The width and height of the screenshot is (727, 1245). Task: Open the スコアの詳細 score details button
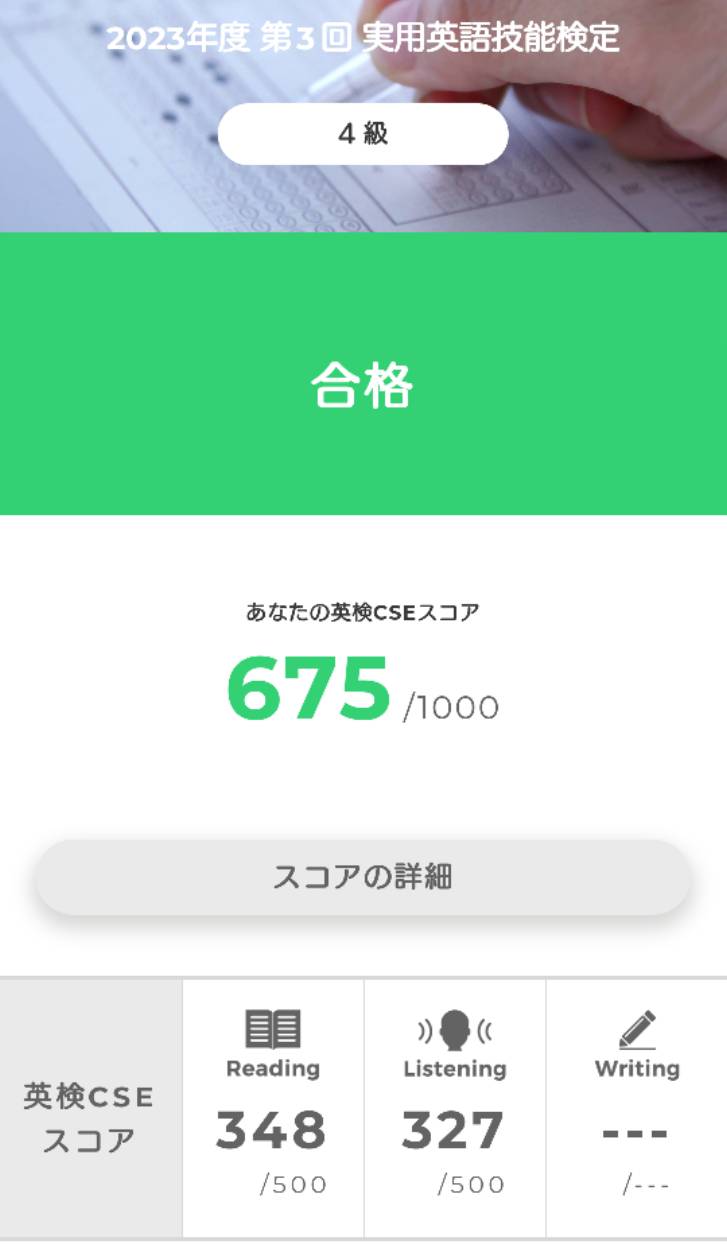pos(363,877)
